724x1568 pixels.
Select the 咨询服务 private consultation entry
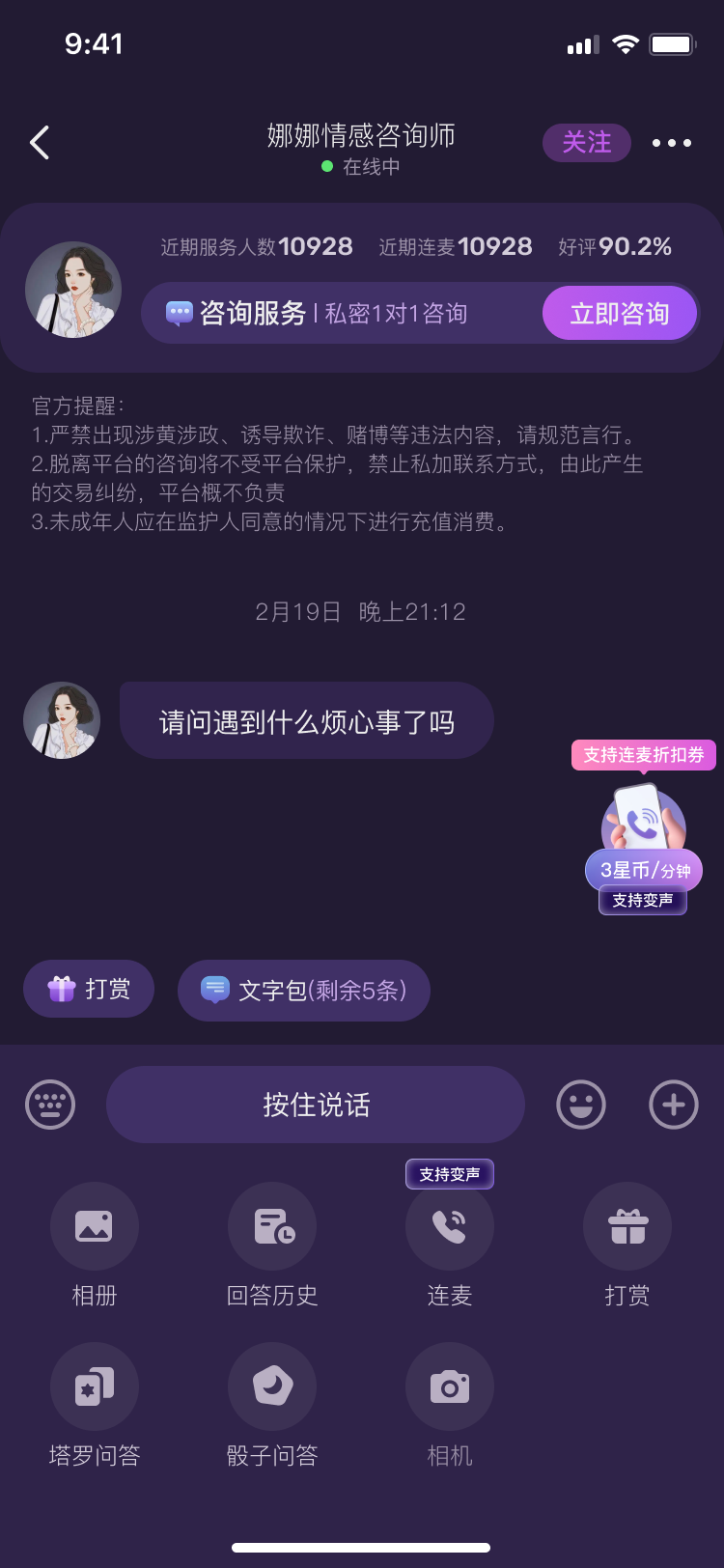[290, 310]
